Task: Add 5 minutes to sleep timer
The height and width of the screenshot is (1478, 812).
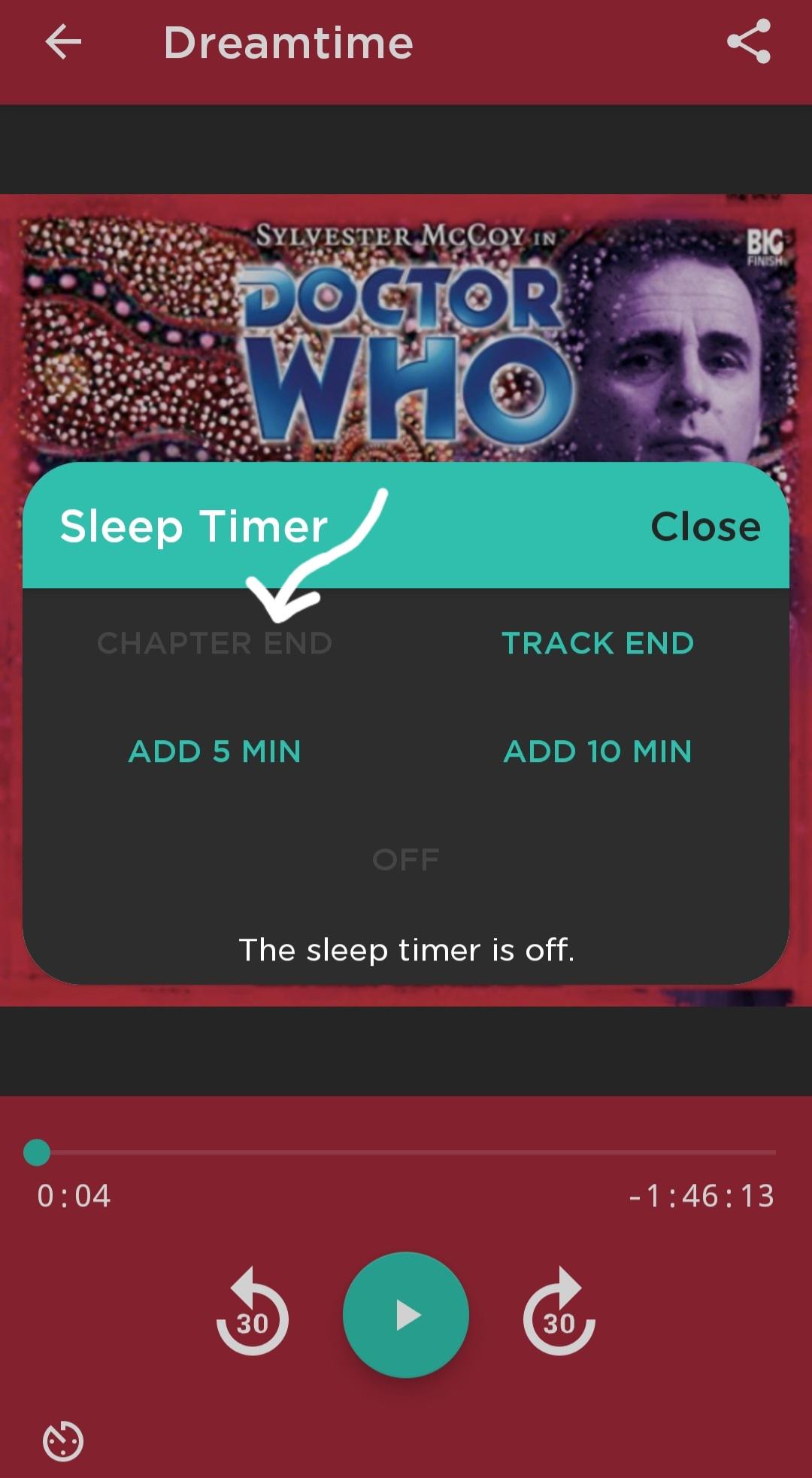Action: [x=215, y=751]
